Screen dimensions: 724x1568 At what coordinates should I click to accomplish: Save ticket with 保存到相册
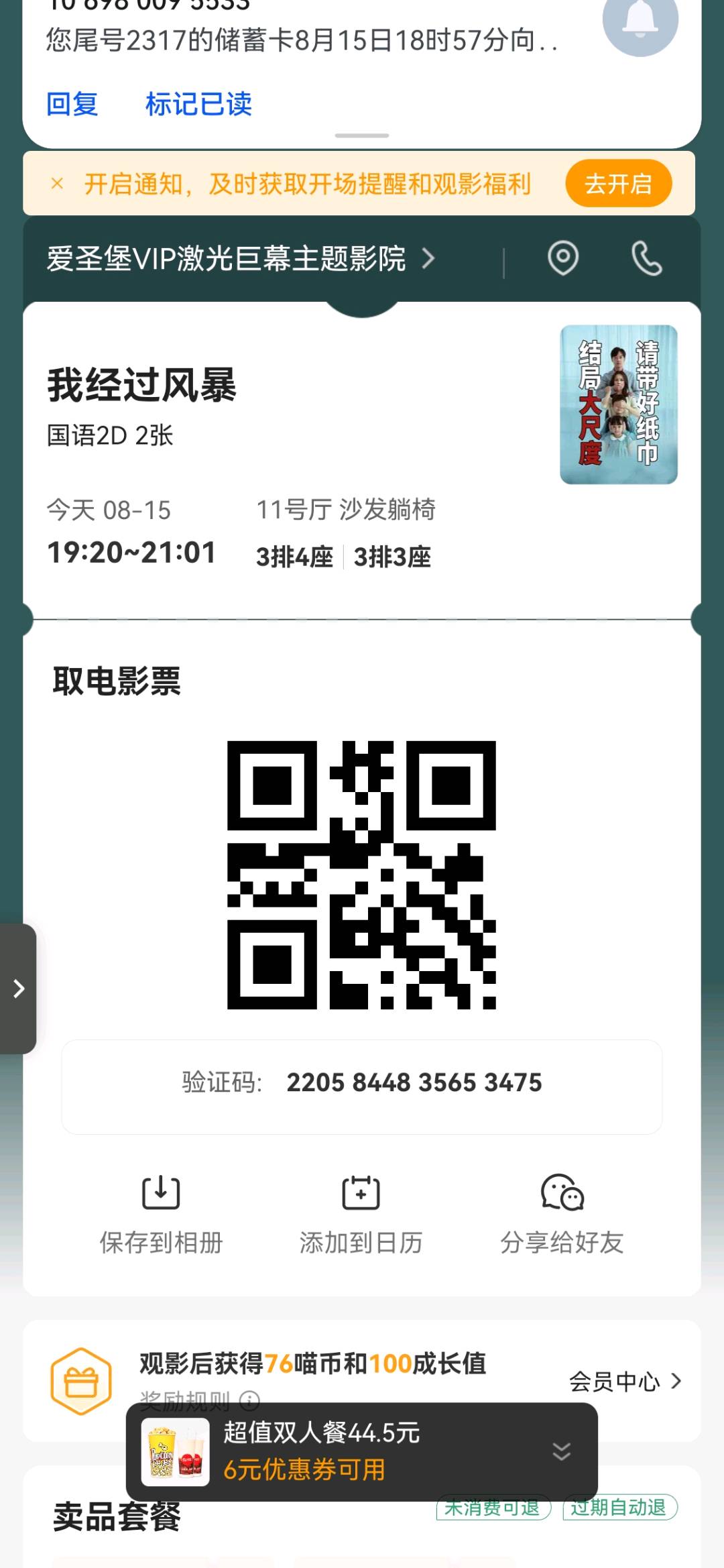click(161, 1214)
